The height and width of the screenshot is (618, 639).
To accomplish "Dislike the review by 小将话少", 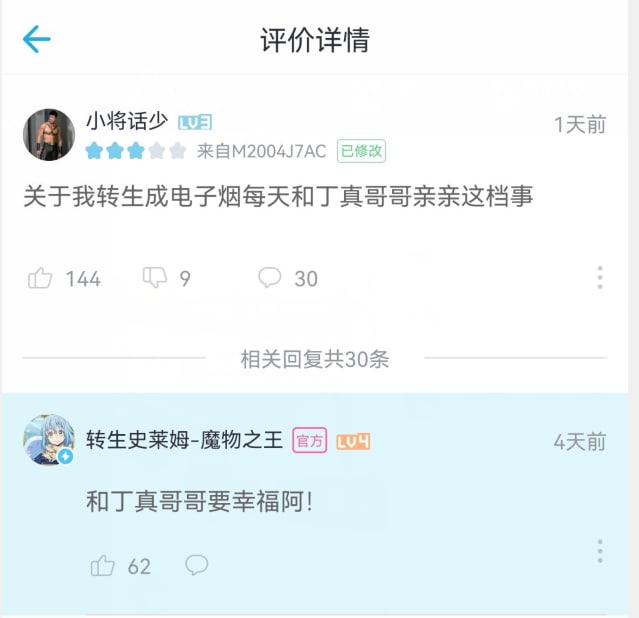I will point(155,278).
